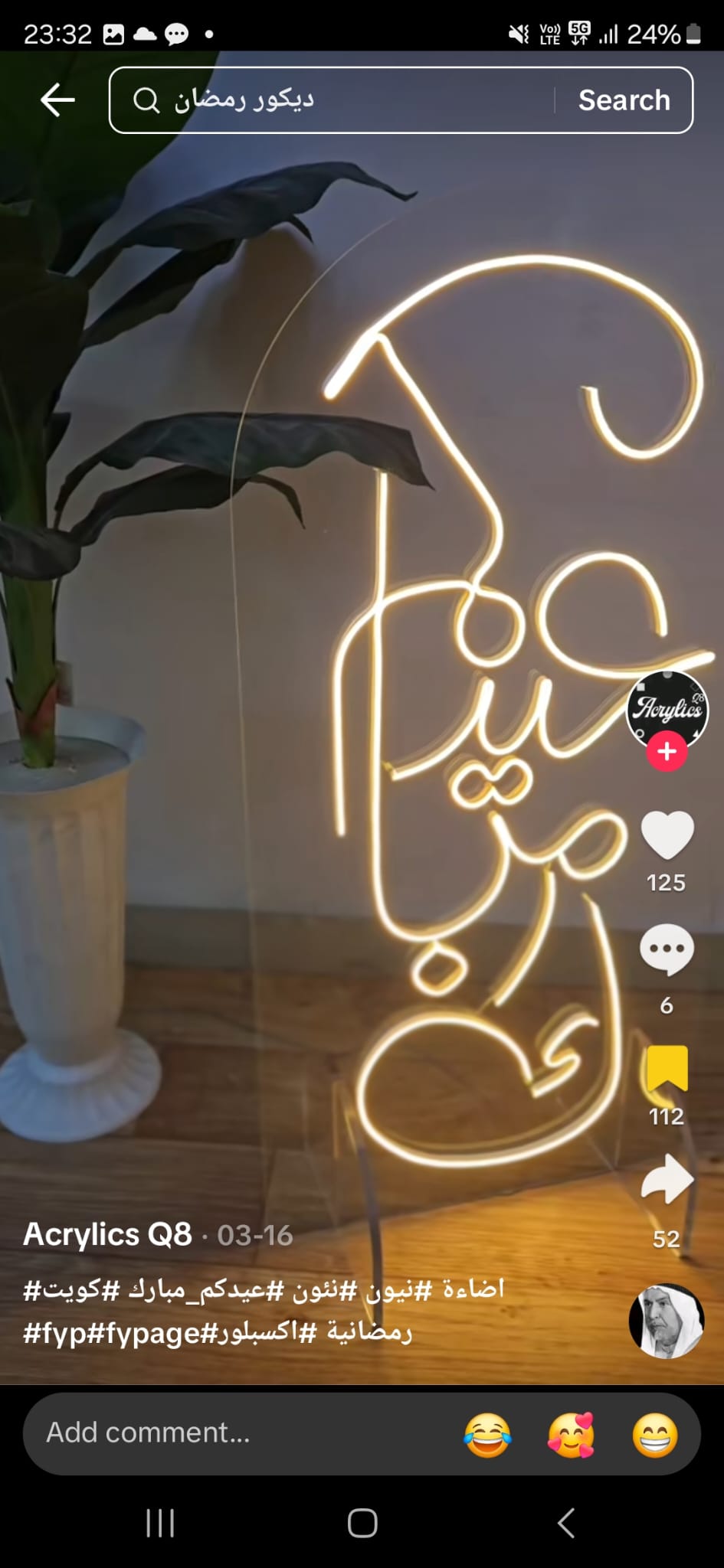Open the comments bubble
Screen dimensions: 724x1568
point(667,949)
